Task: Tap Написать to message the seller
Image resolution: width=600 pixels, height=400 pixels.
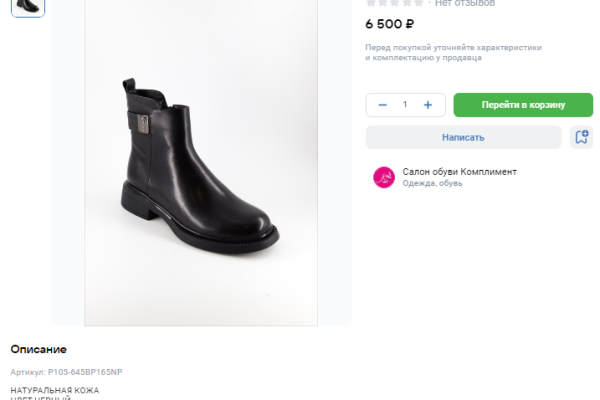Action: (x=463, y=137)
